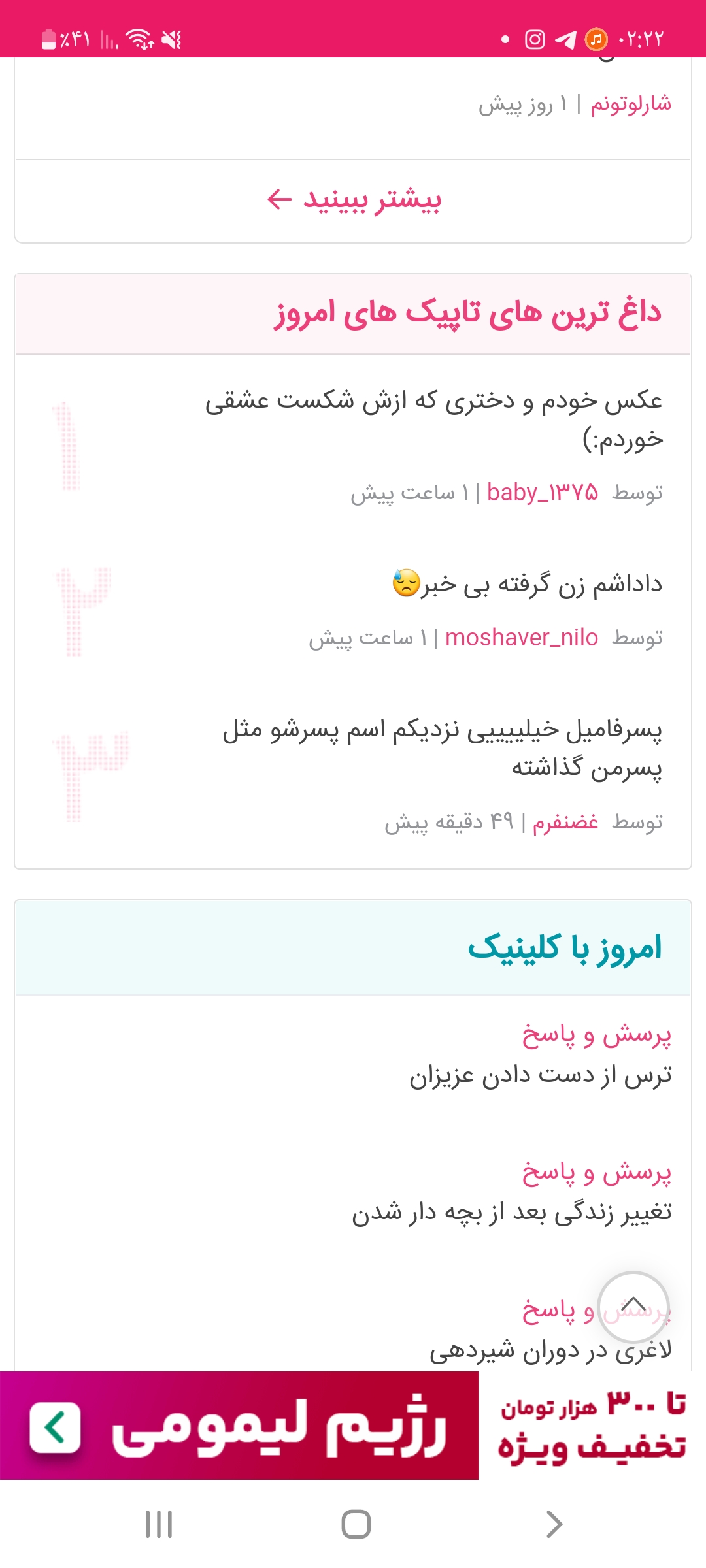Open topic 'عکس خودم و دختری که ازش شکست عشقی خوردم'
This screenshot has width=706, height=1568.
coord(434,418)
